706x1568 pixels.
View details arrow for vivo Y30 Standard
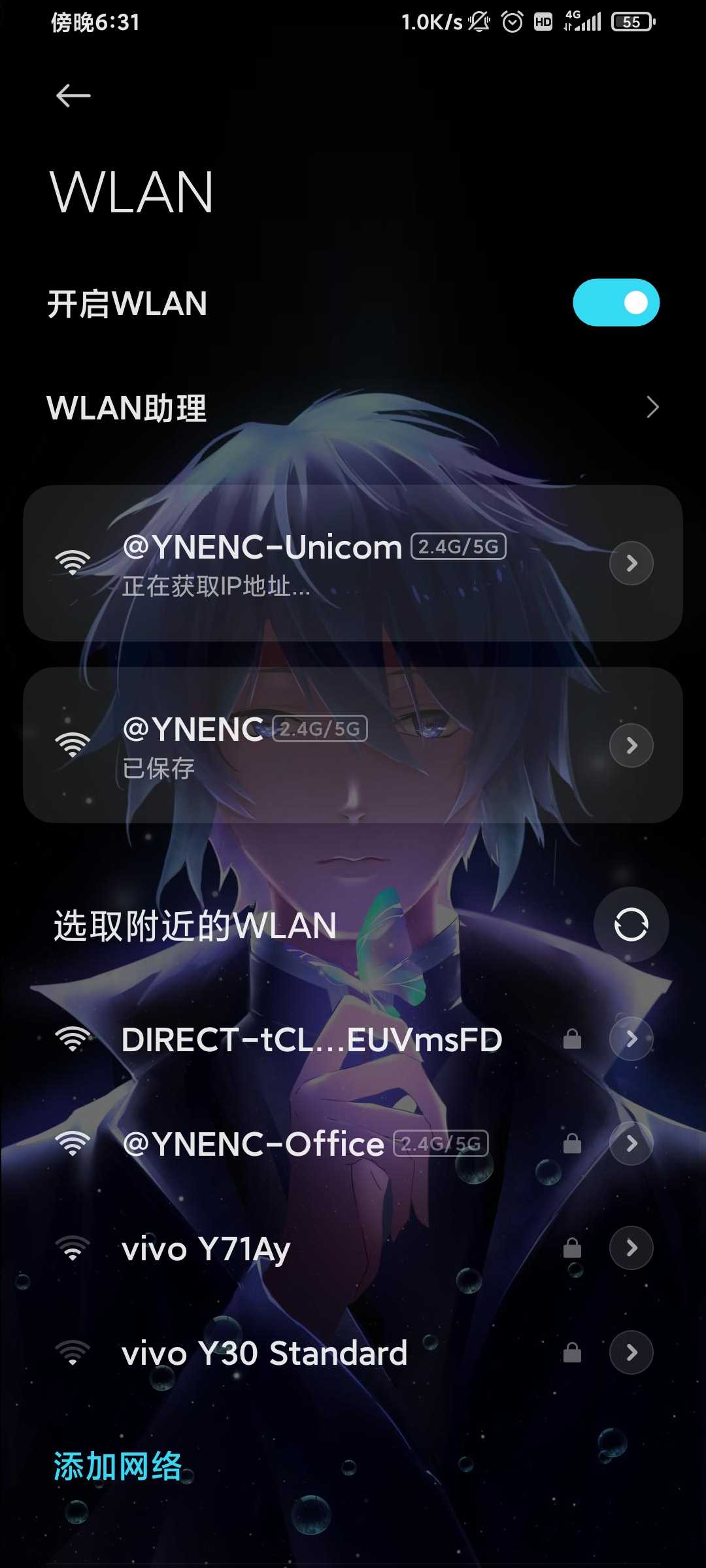point(631,1352)
